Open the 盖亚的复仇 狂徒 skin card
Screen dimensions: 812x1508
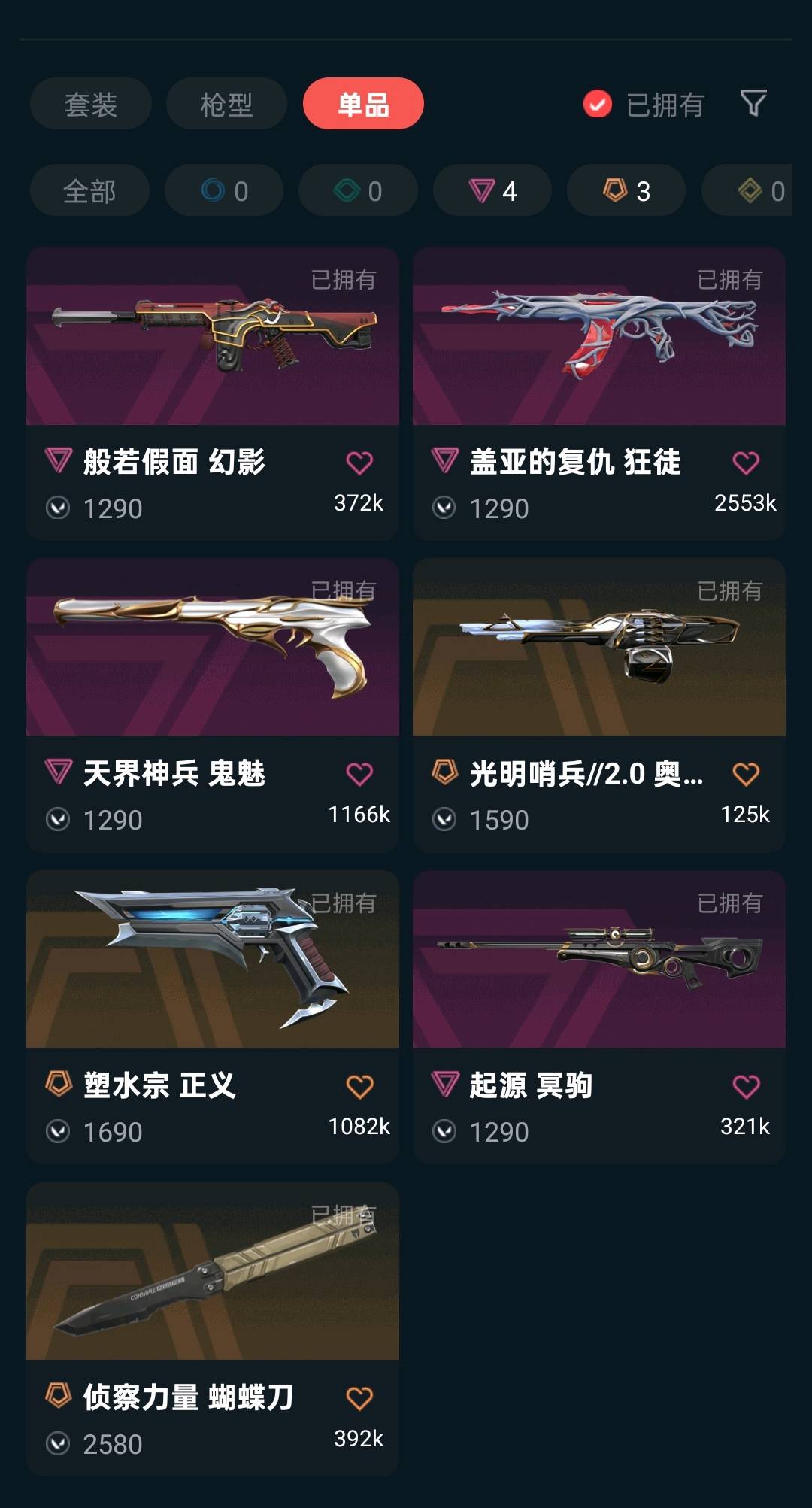599,337
